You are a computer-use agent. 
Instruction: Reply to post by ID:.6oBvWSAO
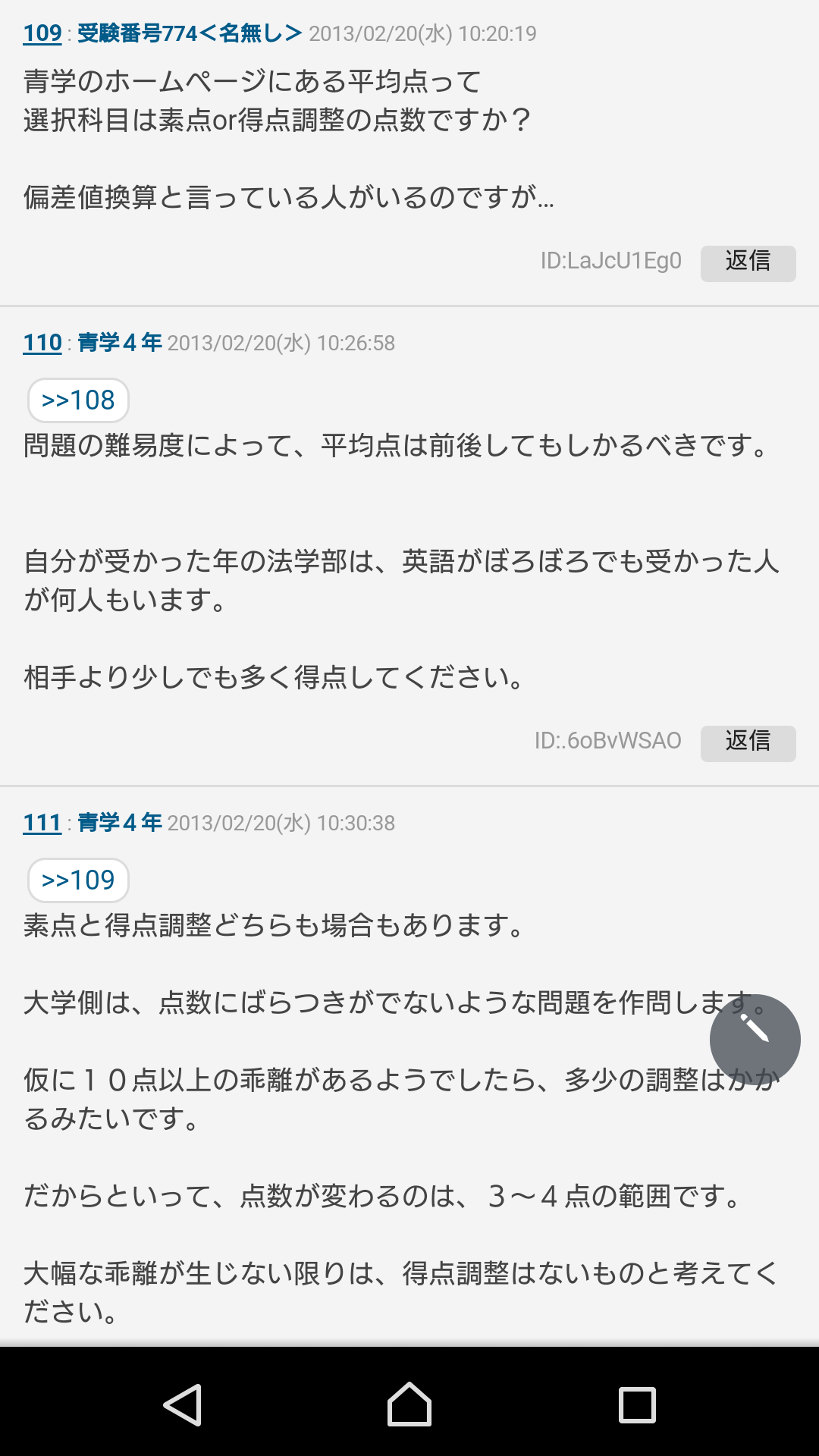748,743
